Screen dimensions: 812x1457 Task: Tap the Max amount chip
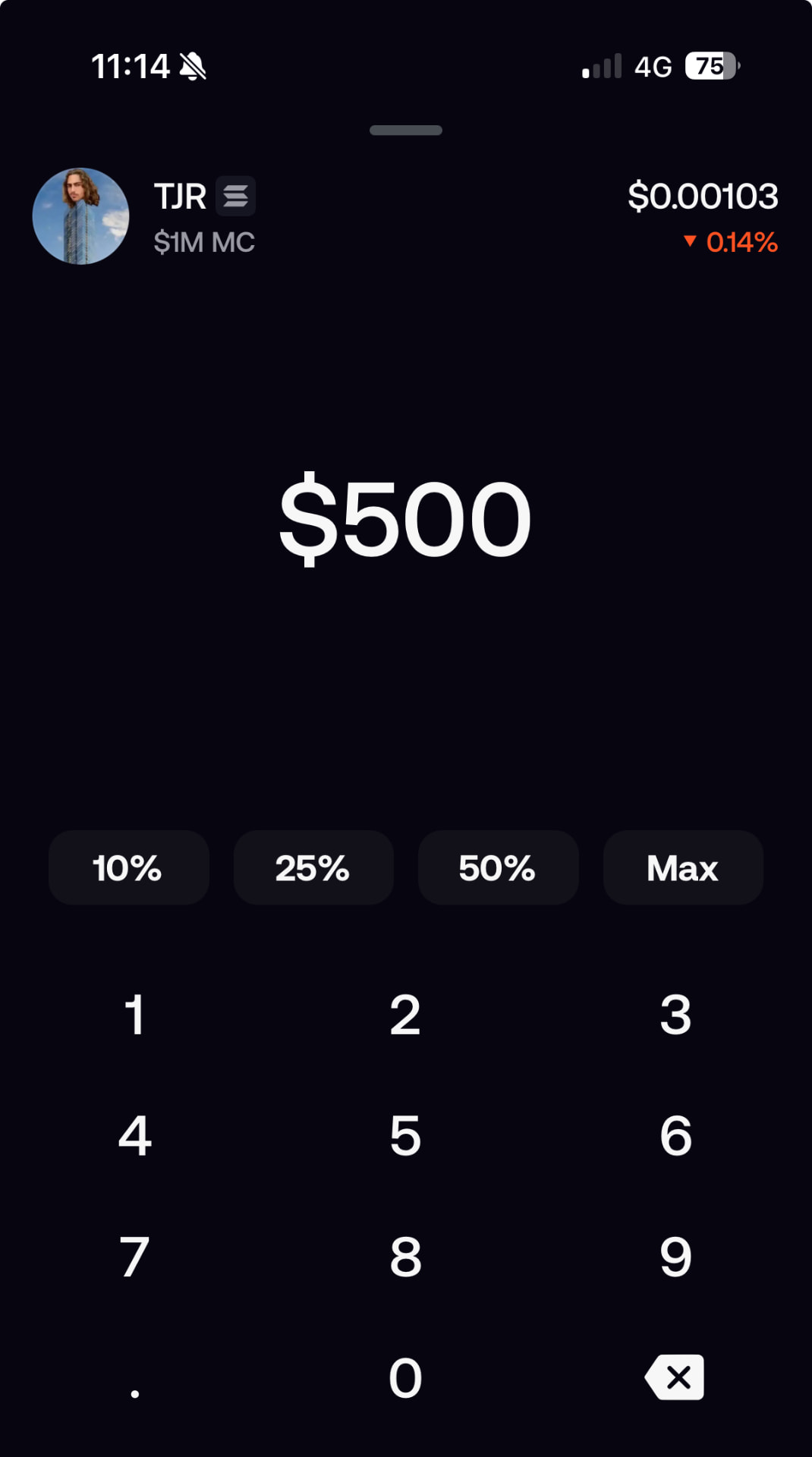point(683,867)
